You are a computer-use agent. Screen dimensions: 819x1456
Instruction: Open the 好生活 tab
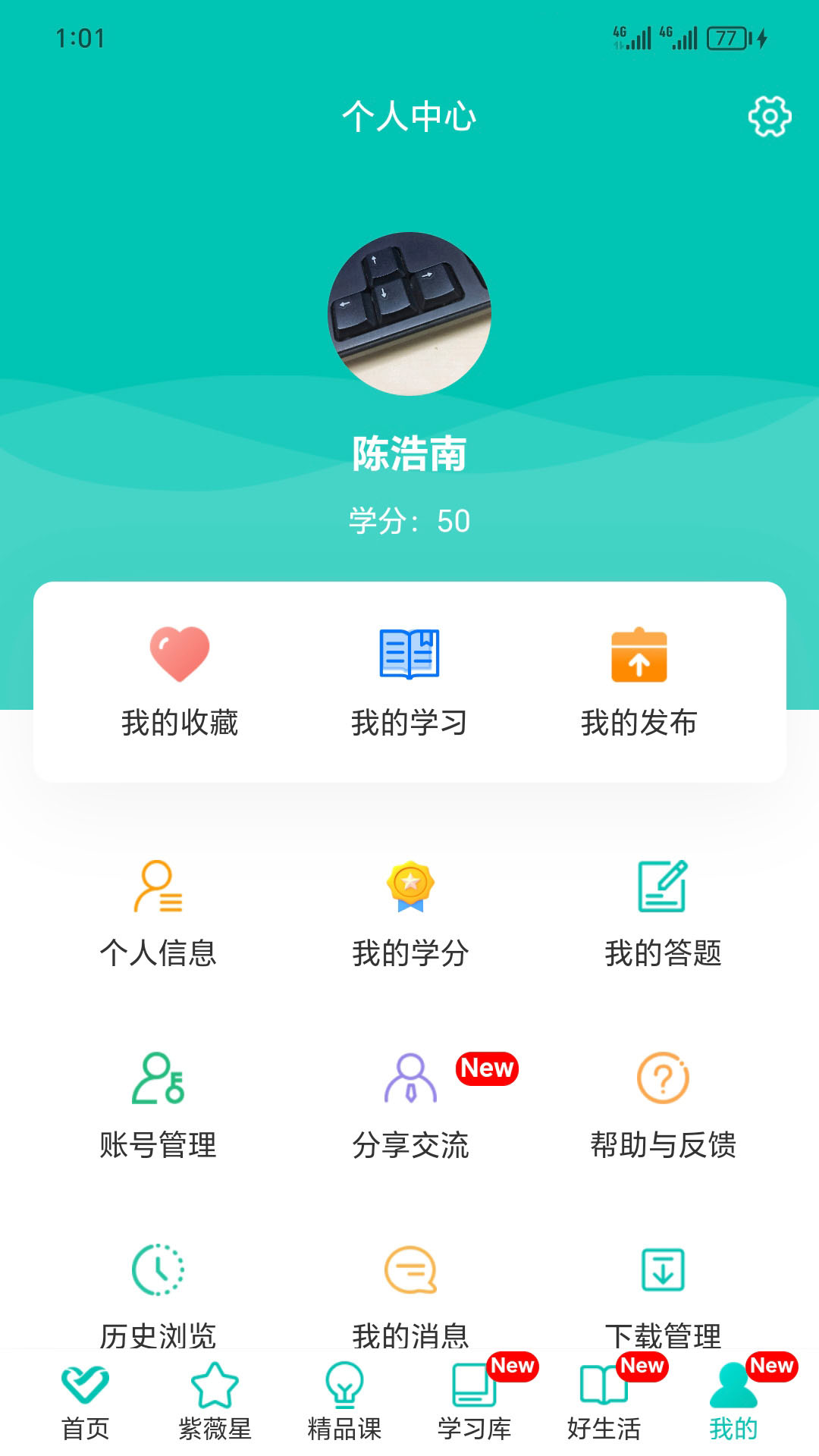[604, 1403]
